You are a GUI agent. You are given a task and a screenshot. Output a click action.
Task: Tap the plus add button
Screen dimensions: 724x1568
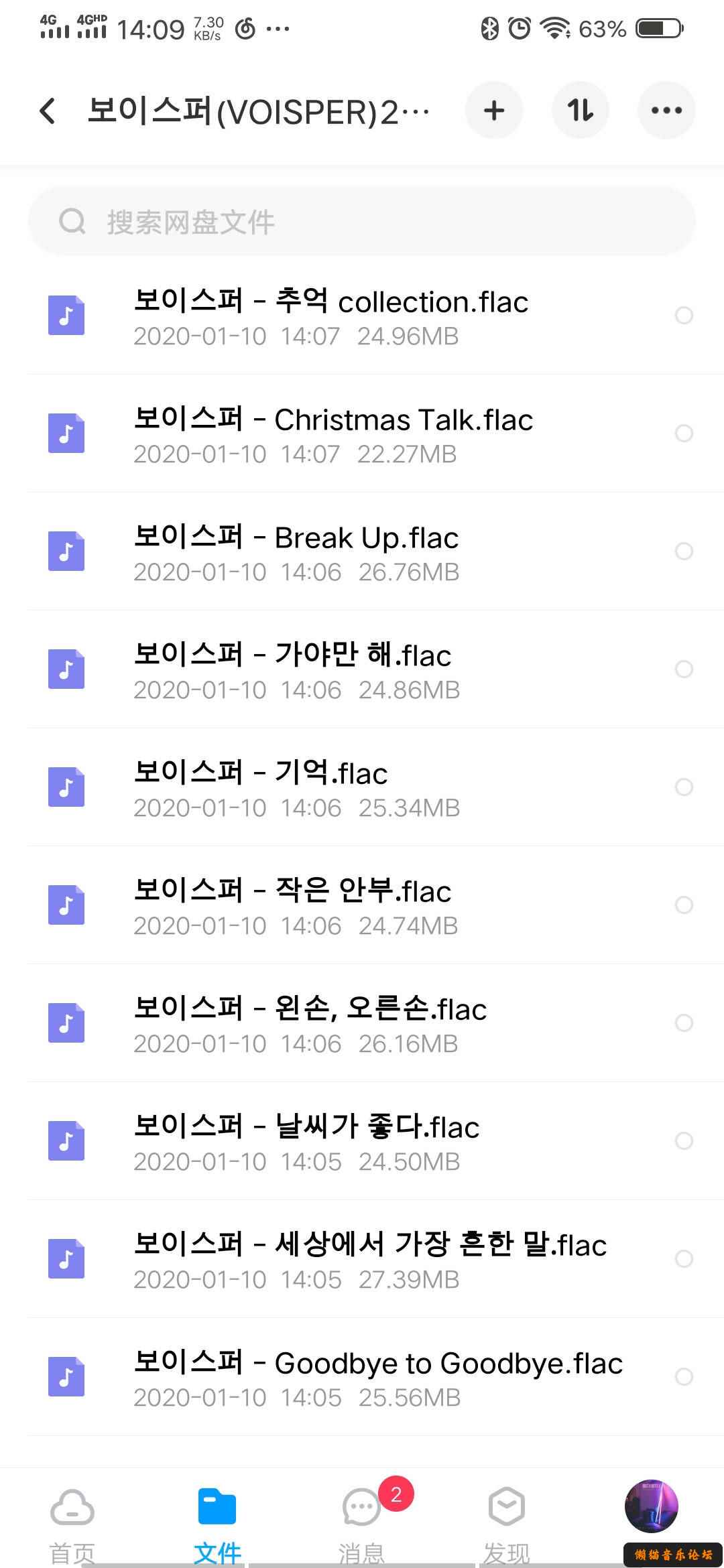coord(494,111)
